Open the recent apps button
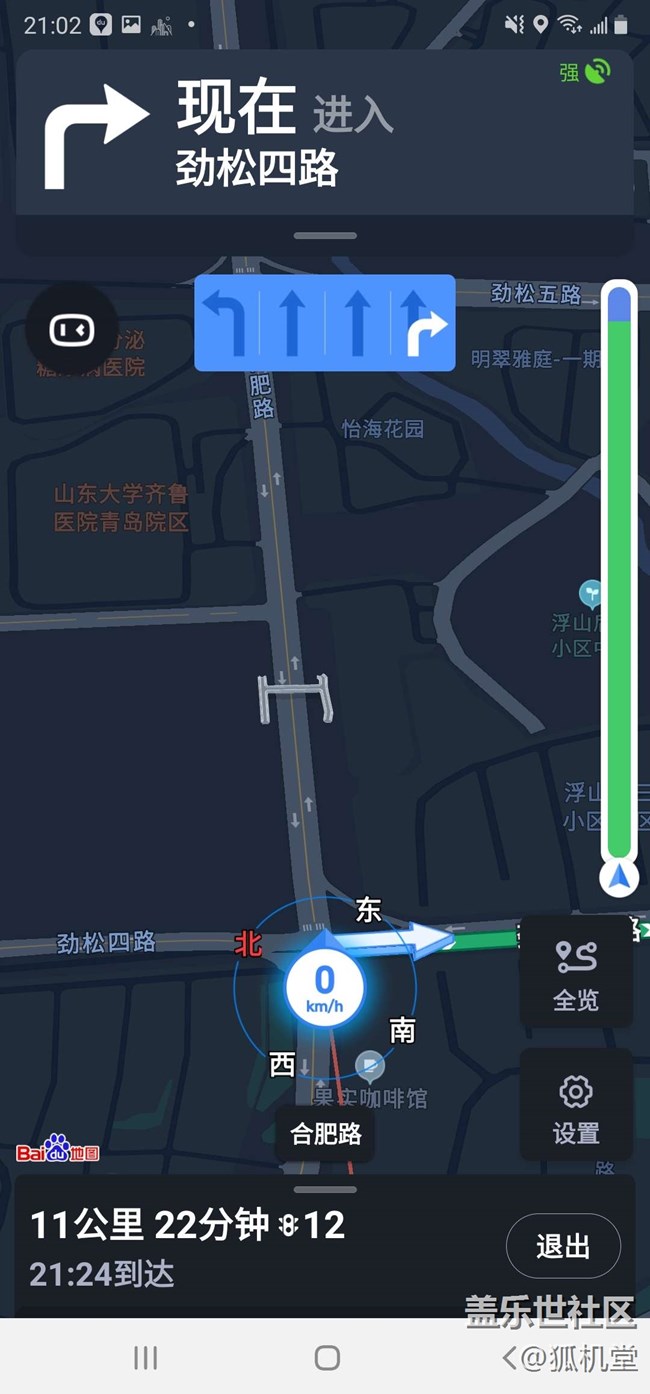This screenshot has width=650, height=1394. 146,1357
